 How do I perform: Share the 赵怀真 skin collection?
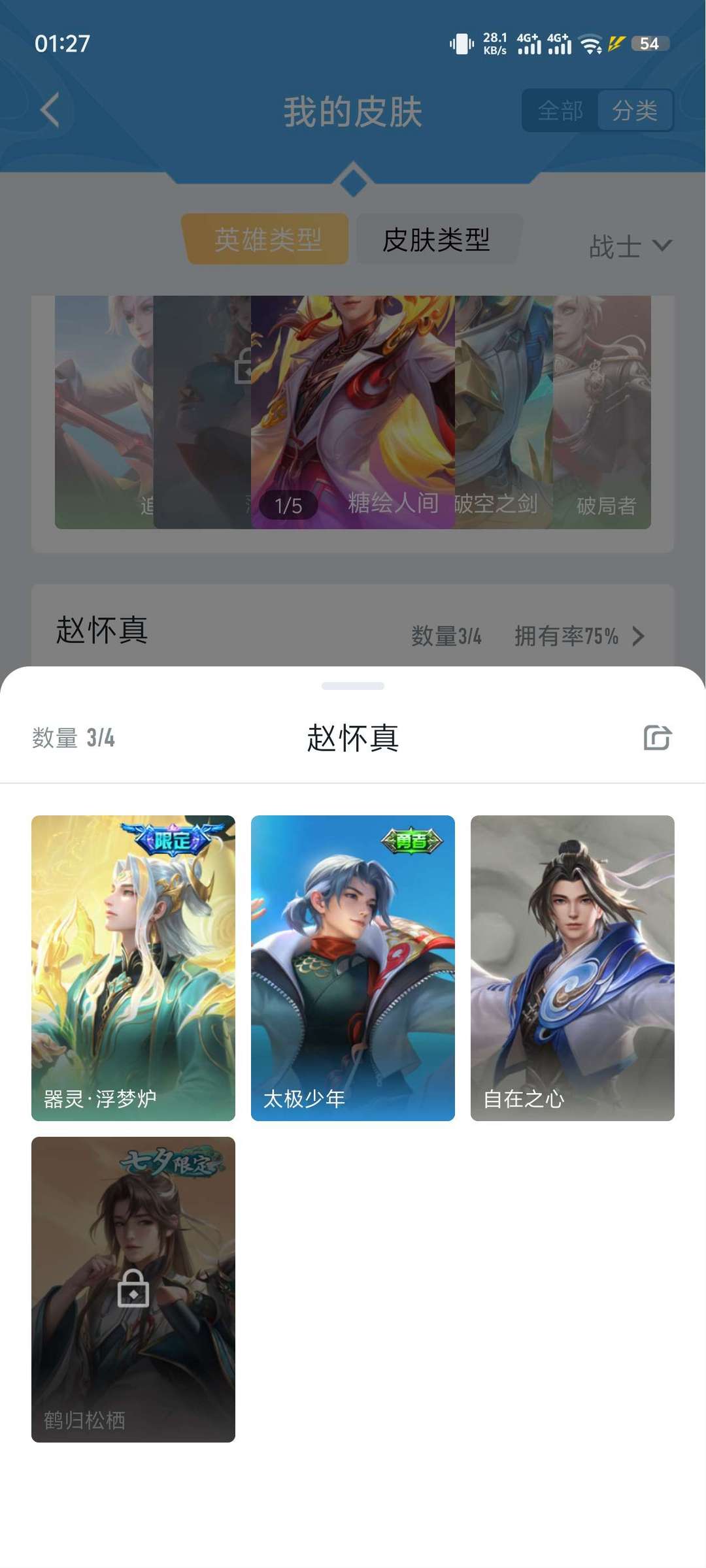[657, 738]
